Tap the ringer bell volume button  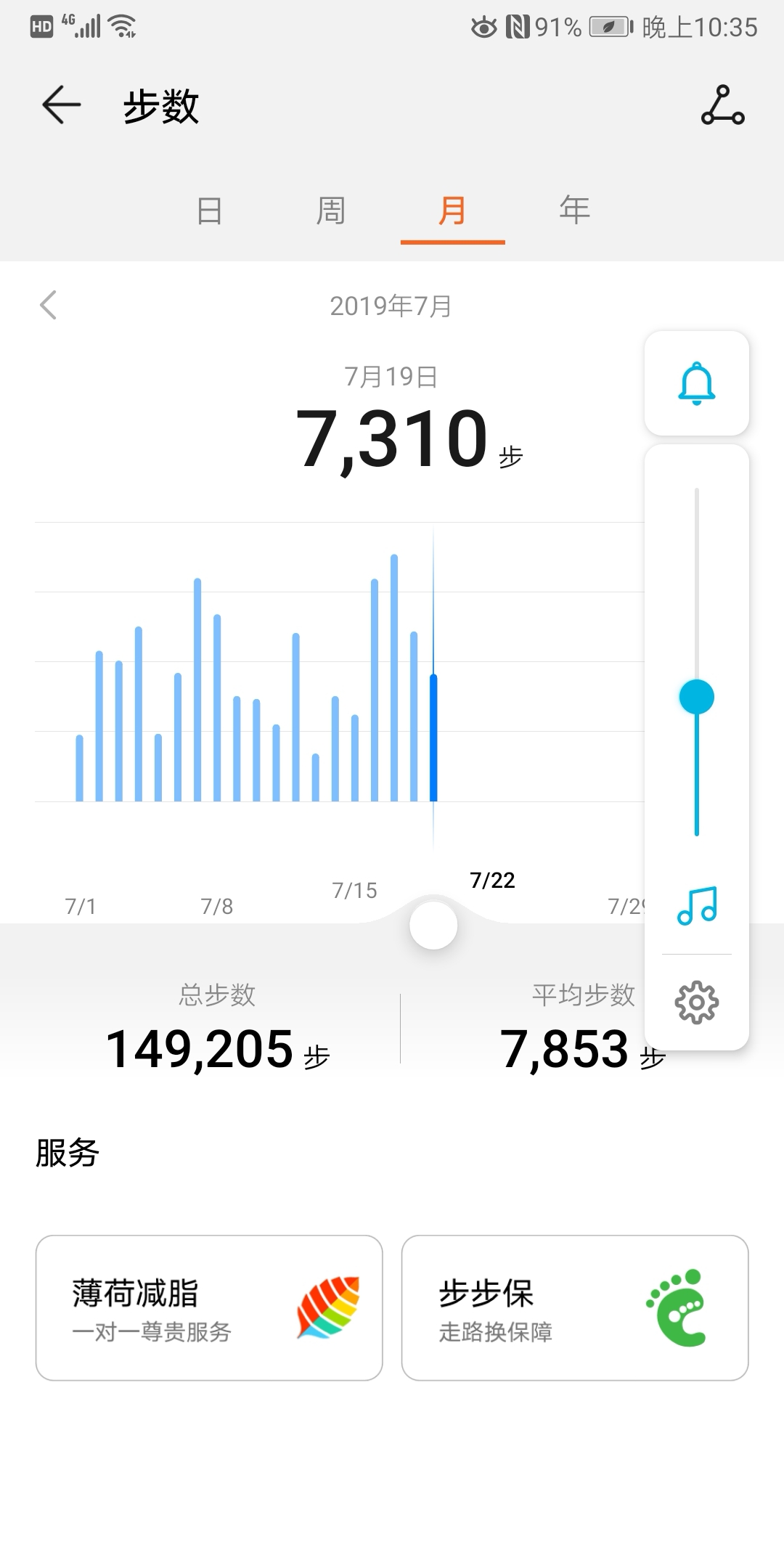(x=697, y=383)
